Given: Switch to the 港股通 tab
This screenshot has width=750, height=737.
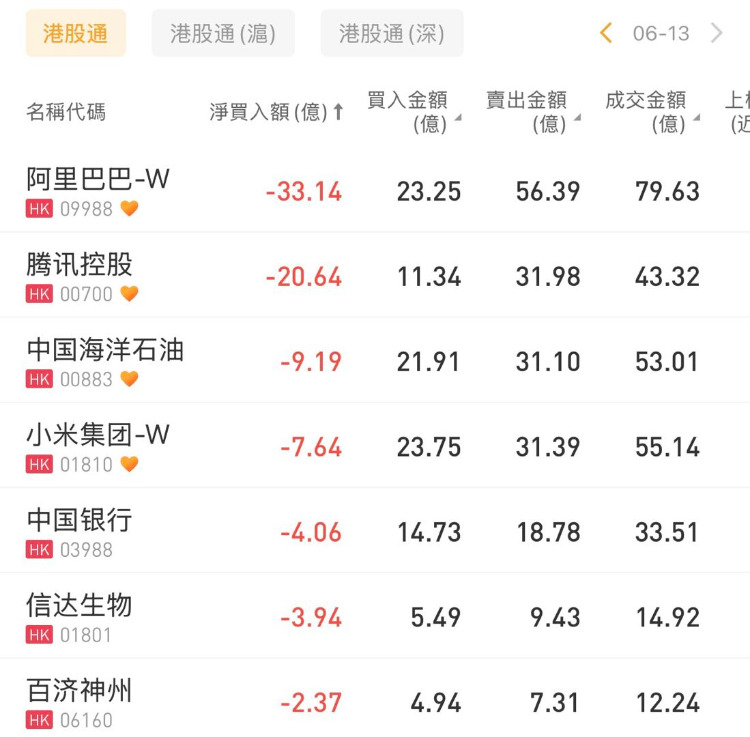Looking at the screenshot, I should tap(76, 33).
